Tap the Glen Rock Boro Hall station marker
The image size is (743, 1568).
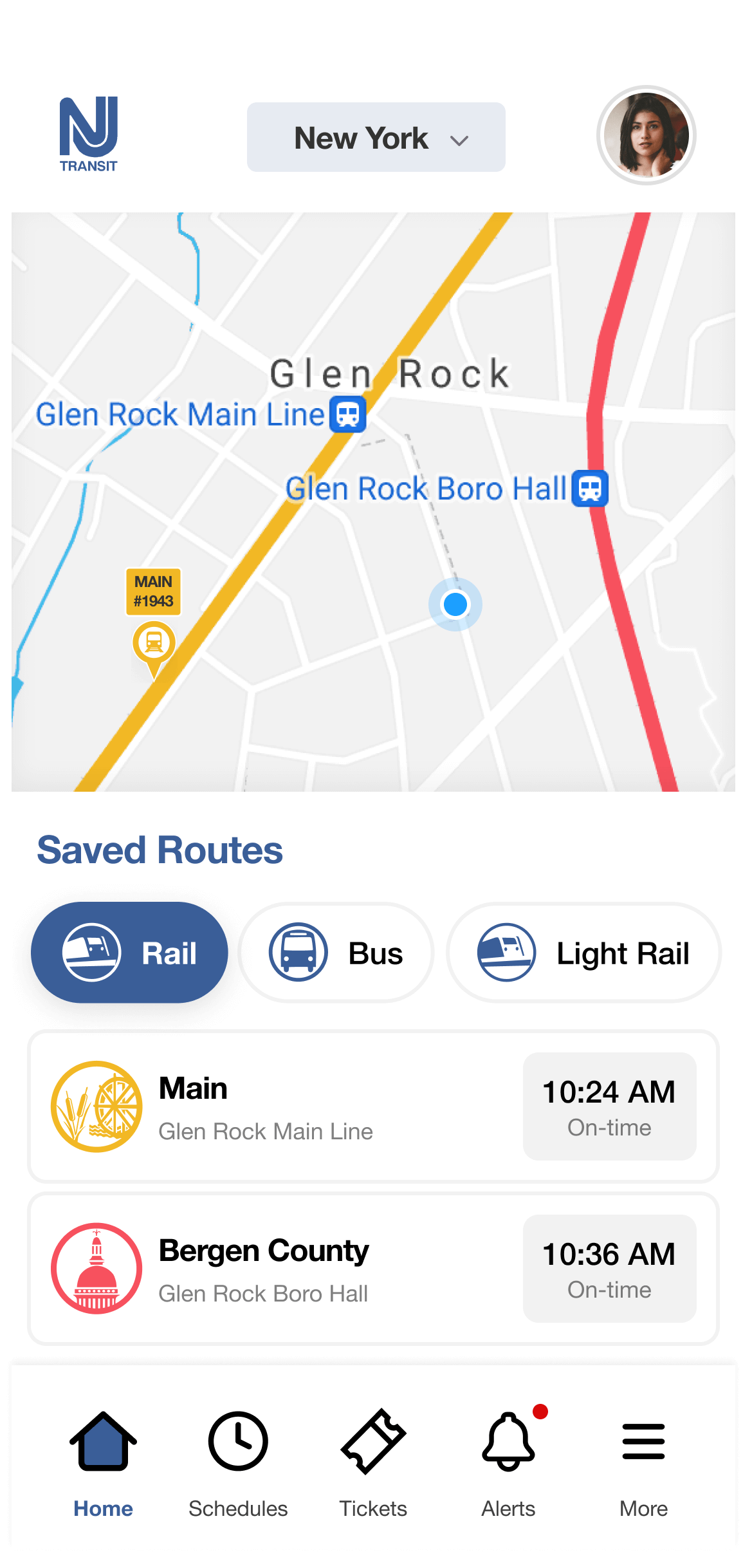coord(590,489)
